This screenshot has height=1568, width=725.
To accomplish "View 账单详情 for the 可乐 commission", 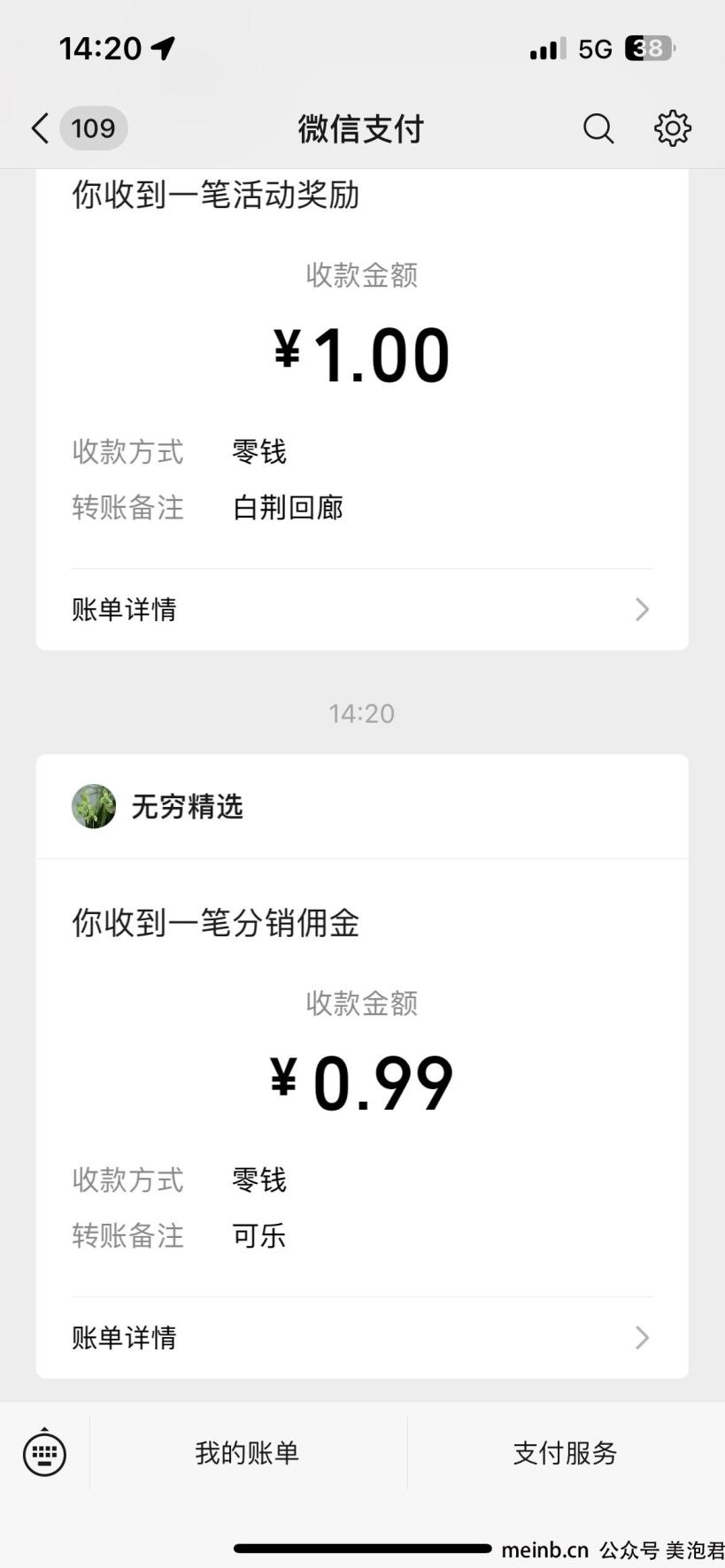I will [362, 1338].
